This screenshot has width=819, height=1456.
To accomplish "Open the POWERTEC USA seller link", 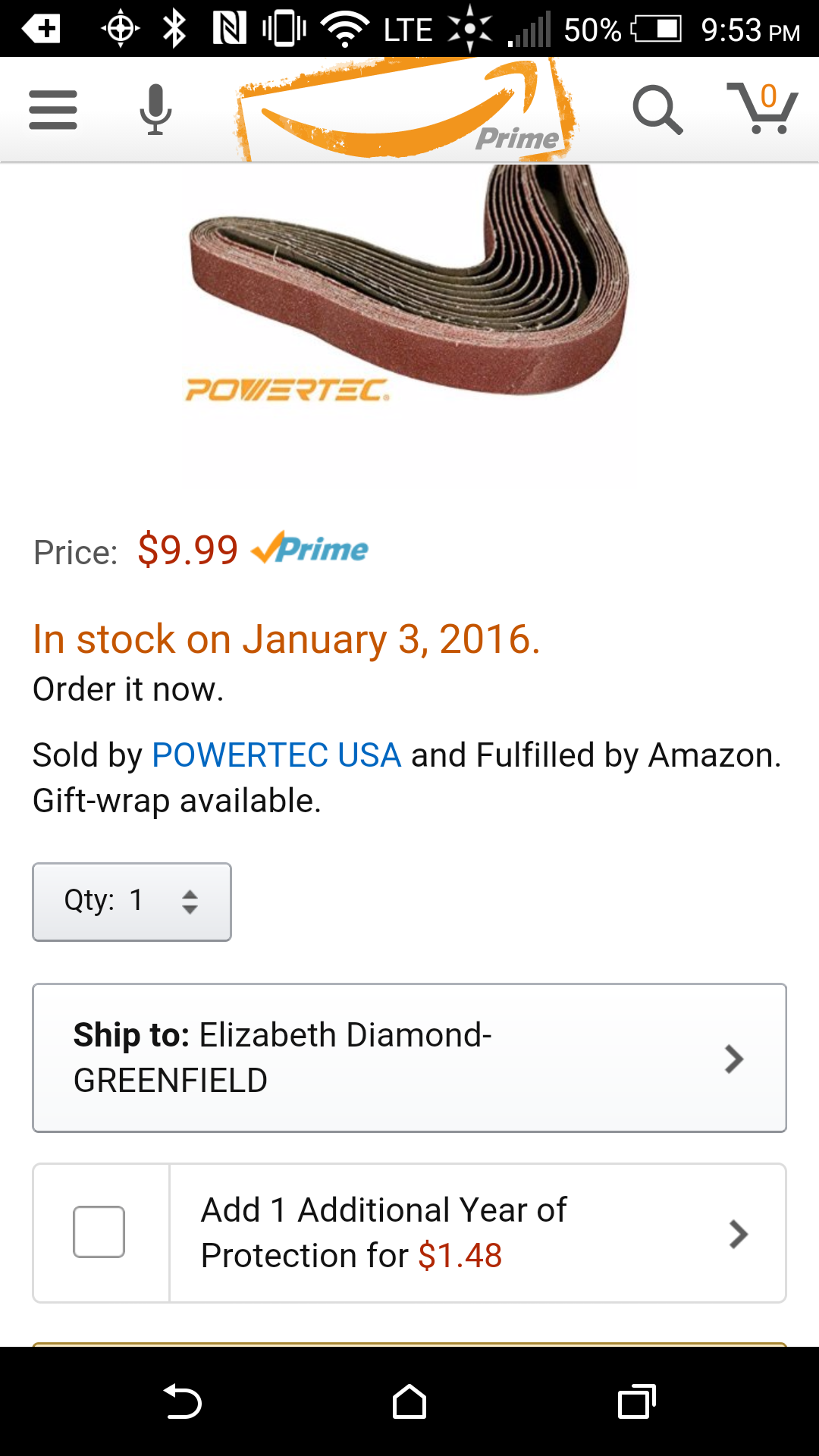I will click(x=277, y=755).
